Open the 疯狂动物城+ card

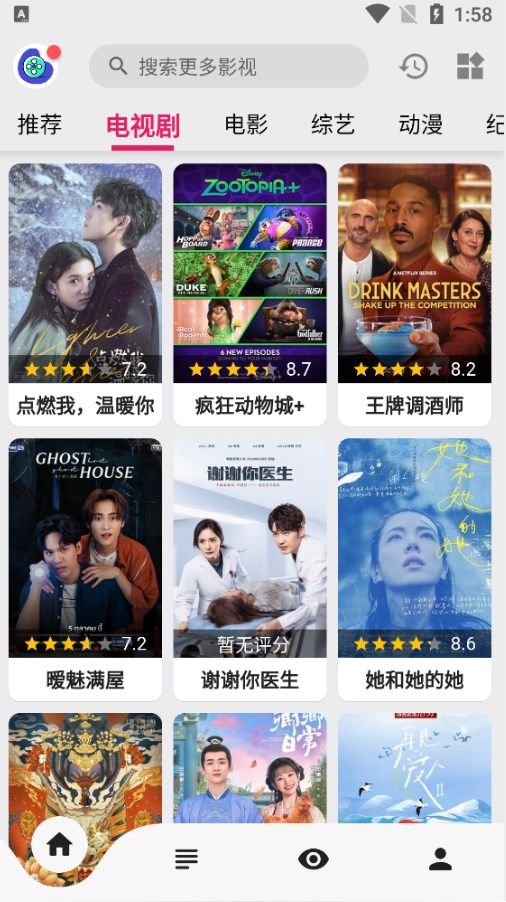point(250,295)
